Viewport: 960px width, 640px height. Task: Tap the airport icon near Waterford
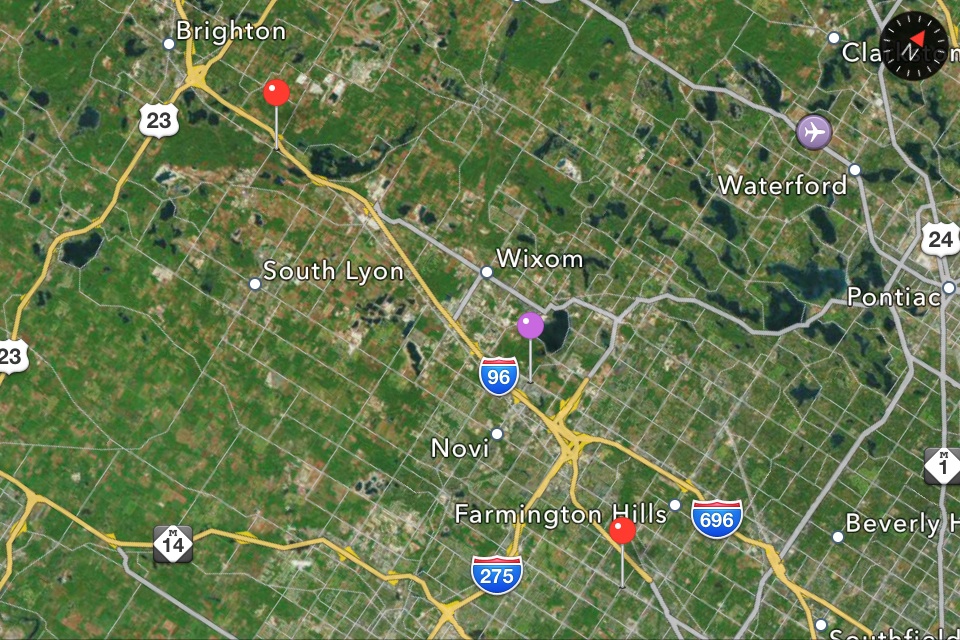pos(814,131)
